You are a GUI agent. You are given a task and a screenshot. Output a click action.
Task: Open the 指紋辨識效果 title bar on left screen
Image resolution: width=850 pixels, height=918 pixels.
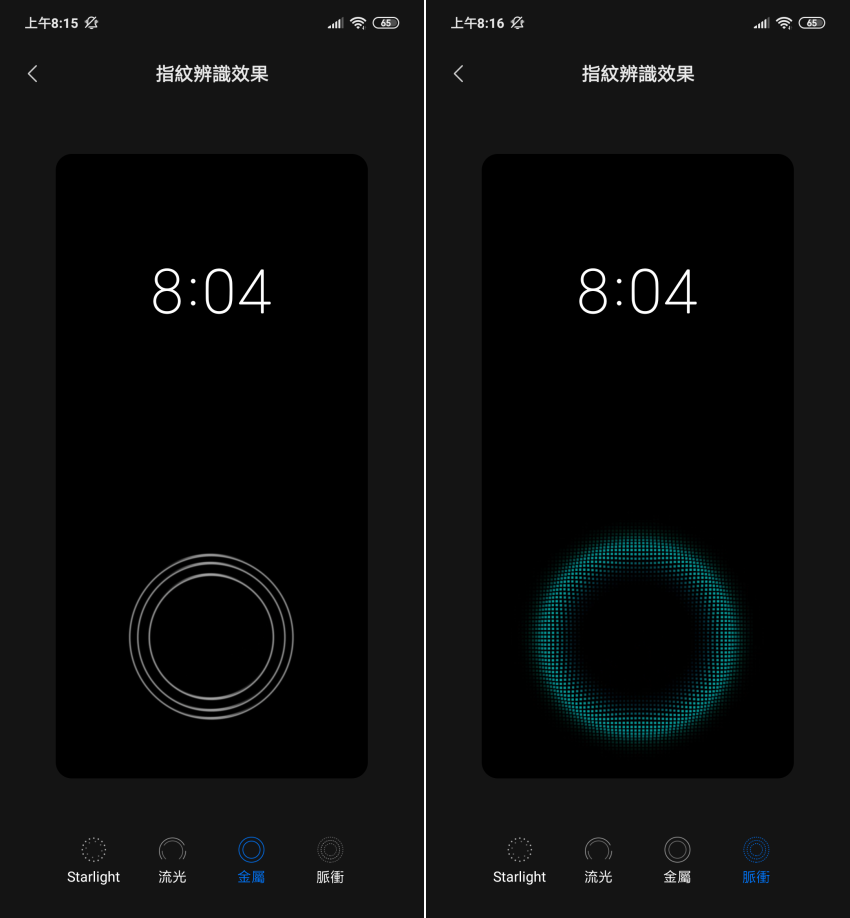pos(212,74)
